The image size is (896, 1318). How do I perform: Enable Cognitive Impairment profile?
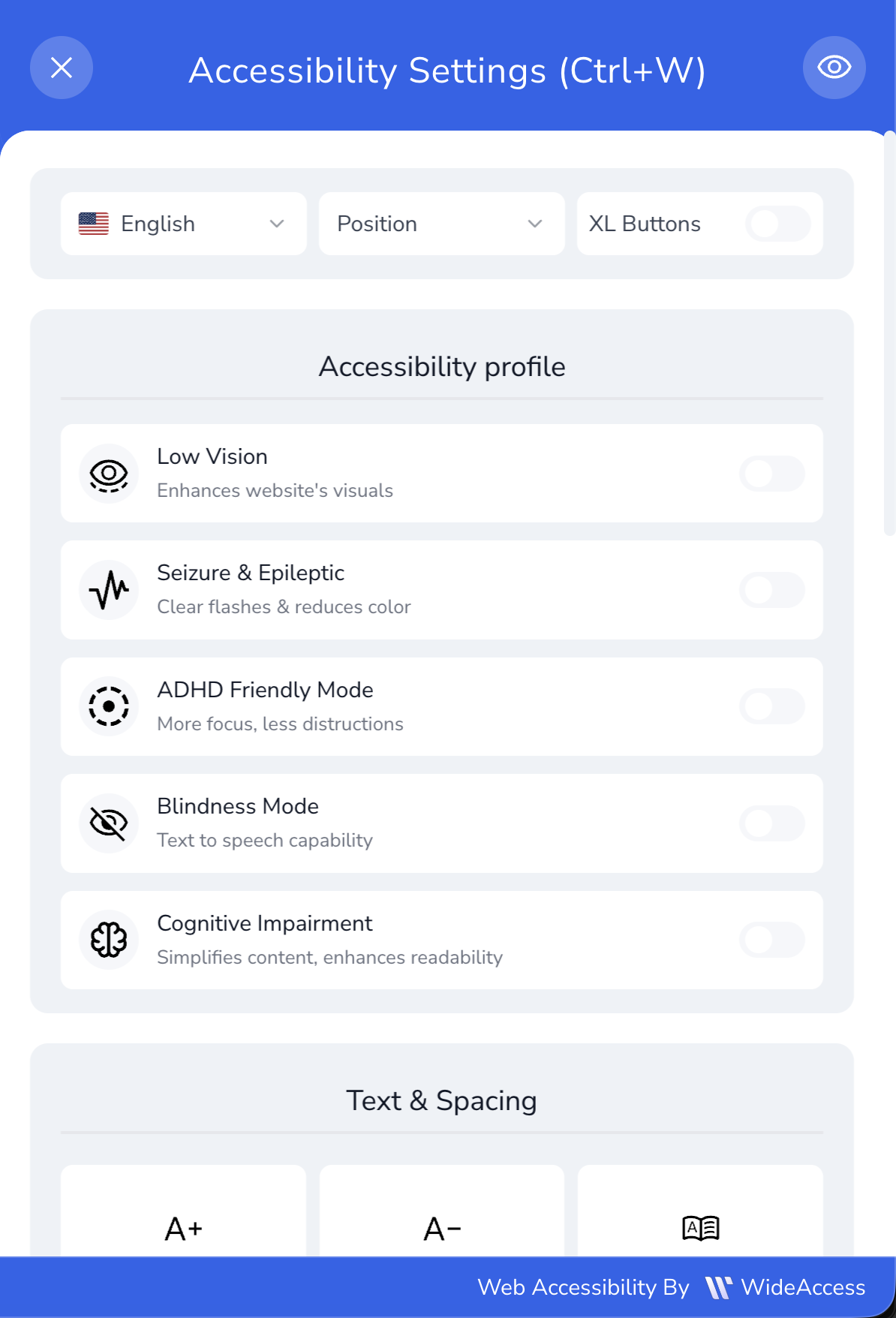click(771, 940)
